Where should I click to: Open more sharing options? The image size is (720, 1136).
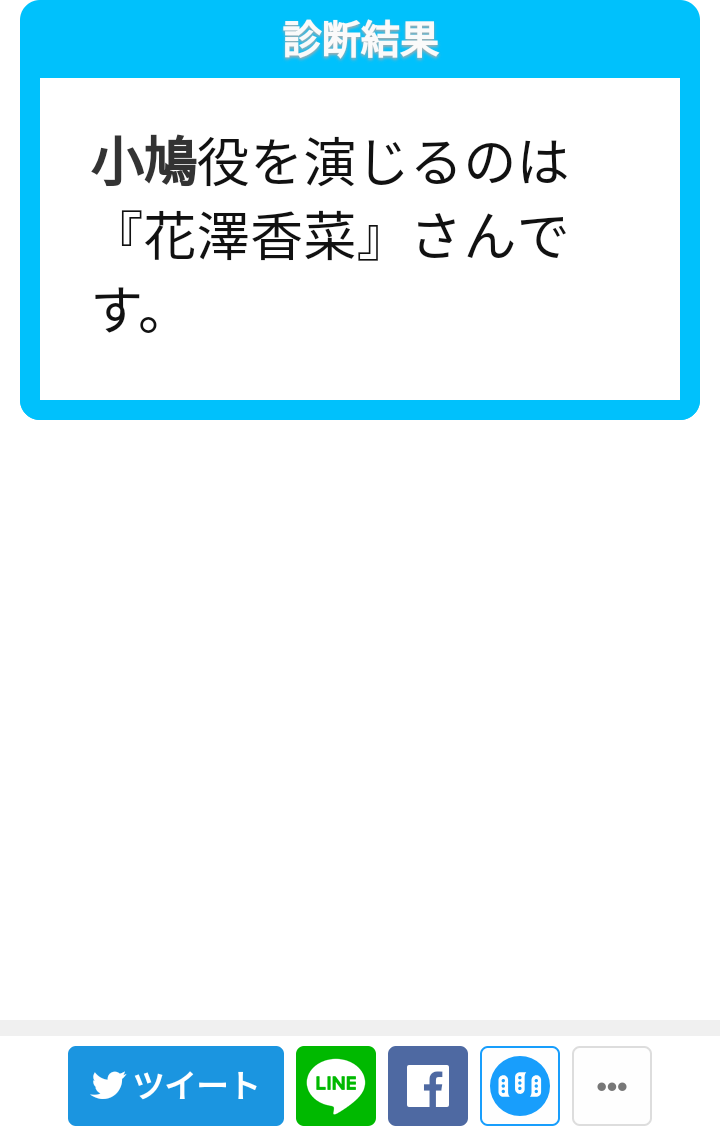pyautogui.click(x=612, y=1086)
